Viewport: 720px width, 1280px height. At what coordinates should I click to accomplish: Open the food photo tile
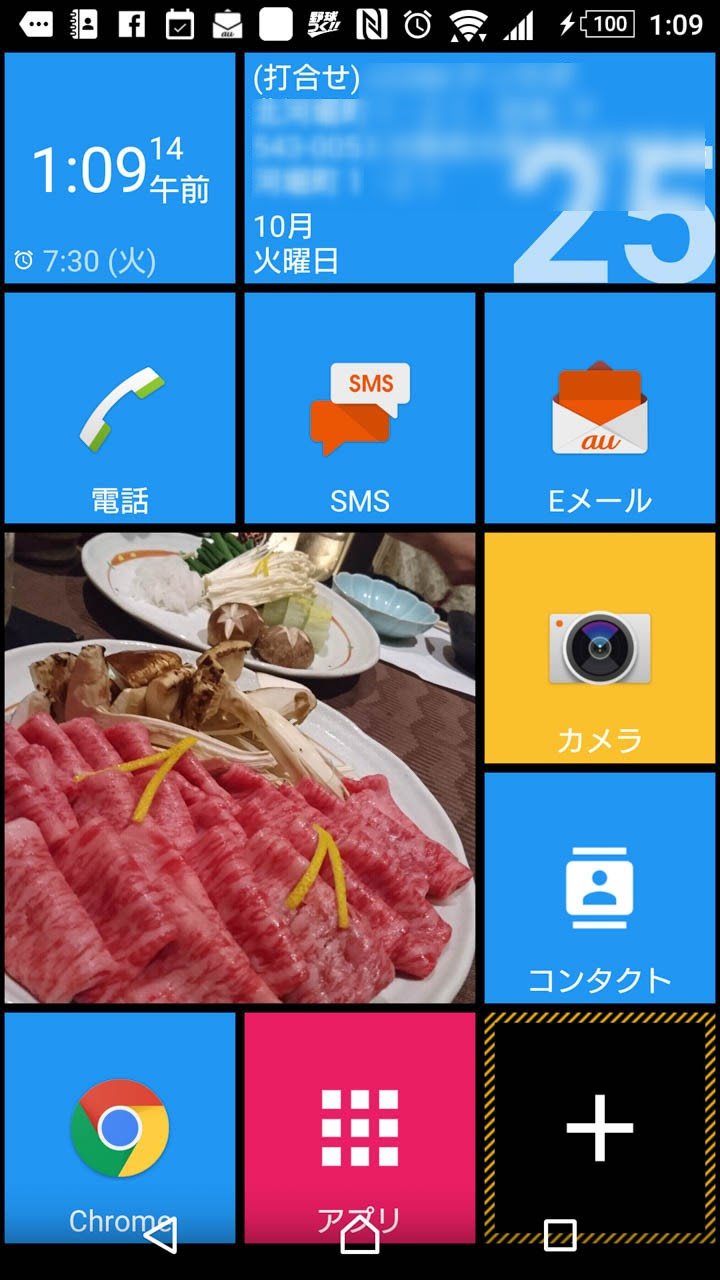pos(240,768)
